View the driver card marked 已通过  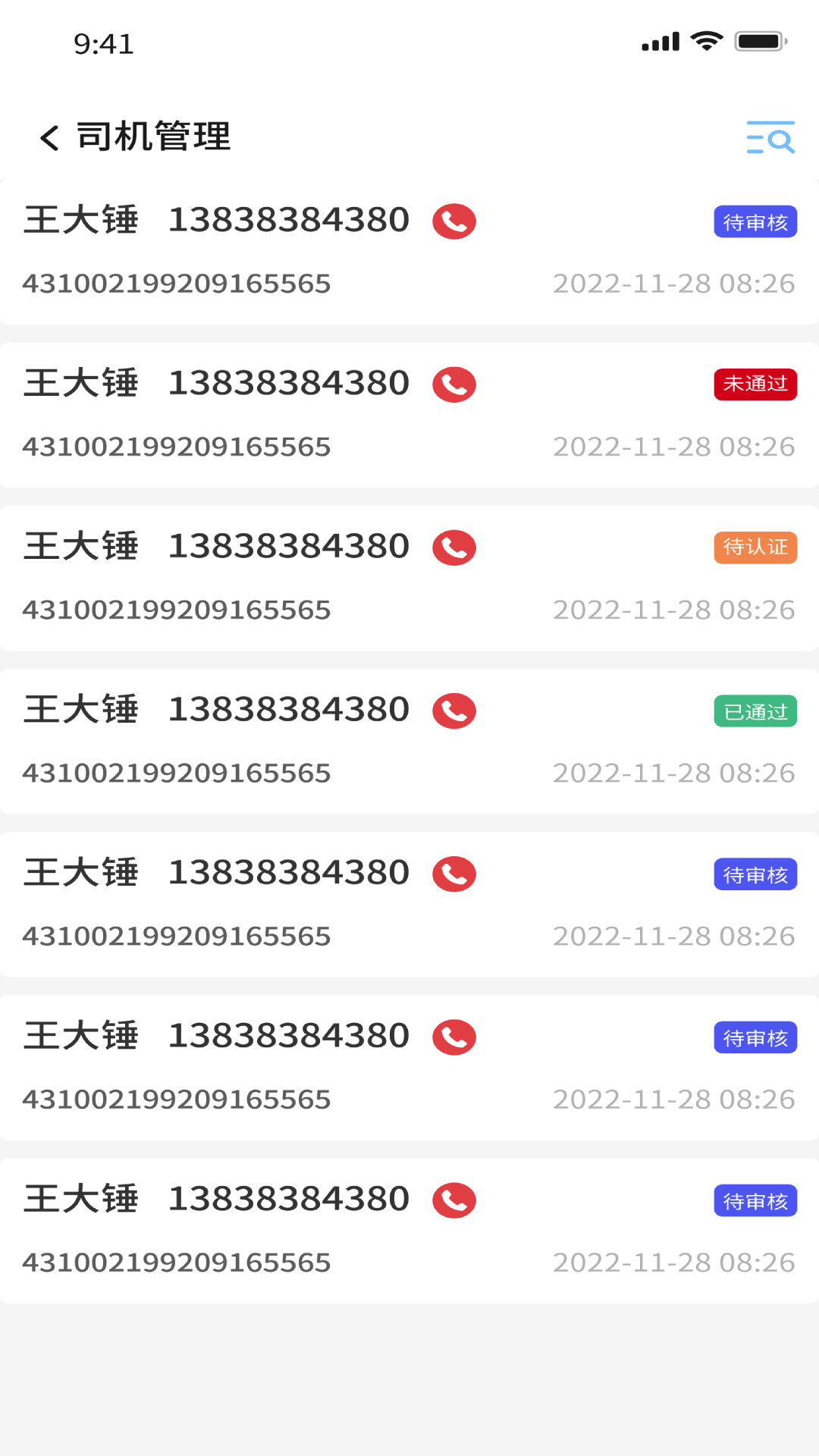(409, 742)
